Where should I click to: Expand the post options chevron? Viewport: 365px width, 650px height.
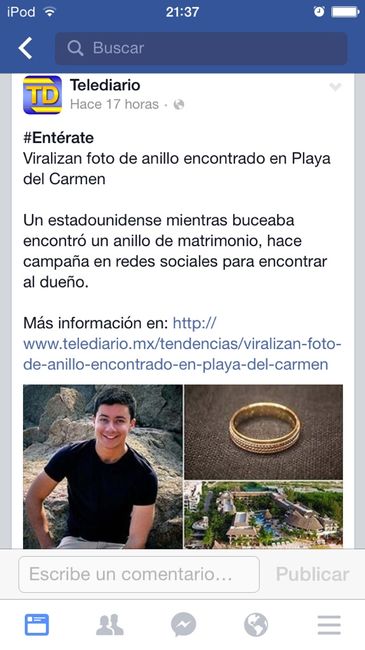tap(335, 87)
